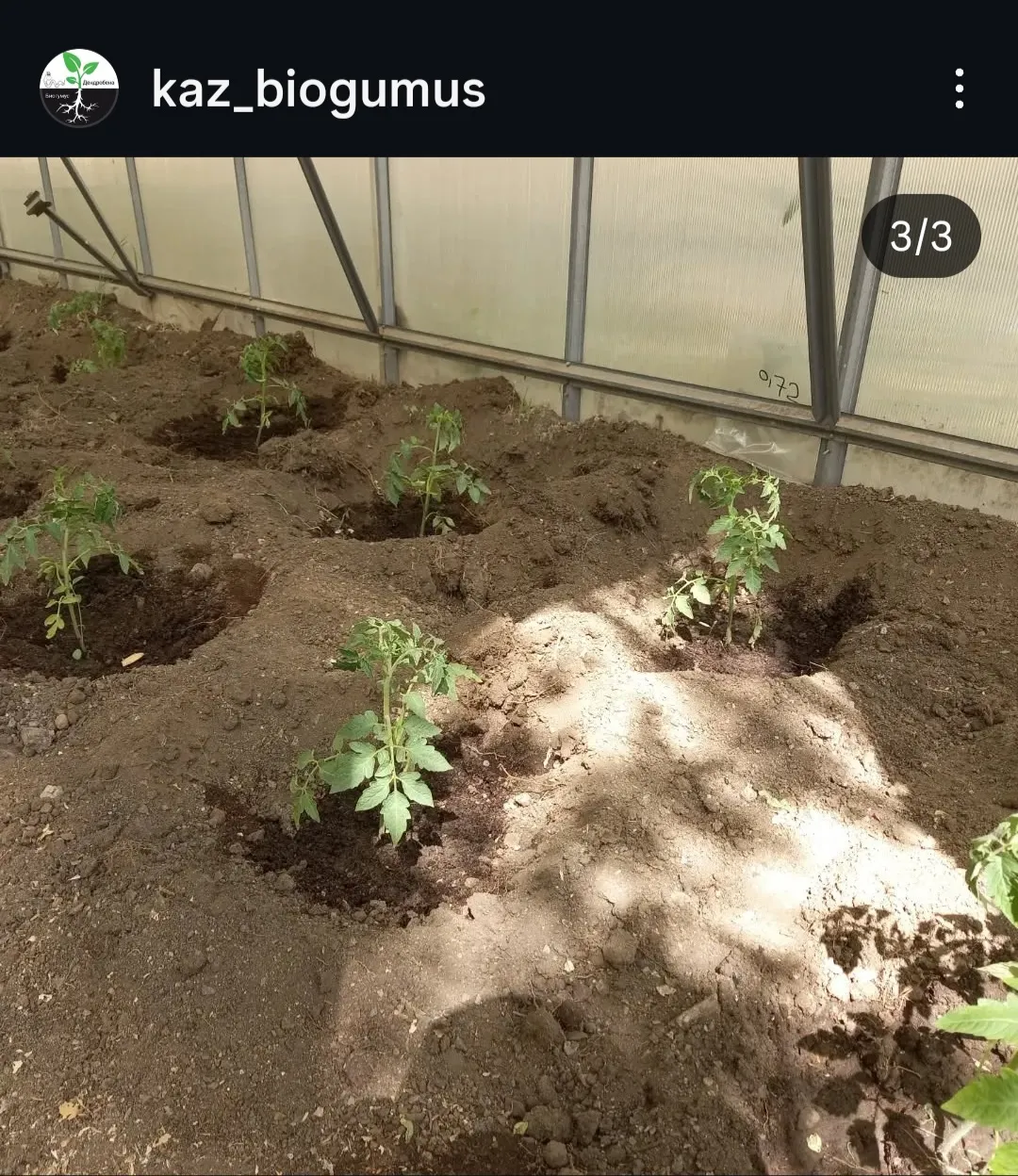Open the post's three-dot overflow menu
This screenshot has height=1176, width=1018.
point(959,89)
